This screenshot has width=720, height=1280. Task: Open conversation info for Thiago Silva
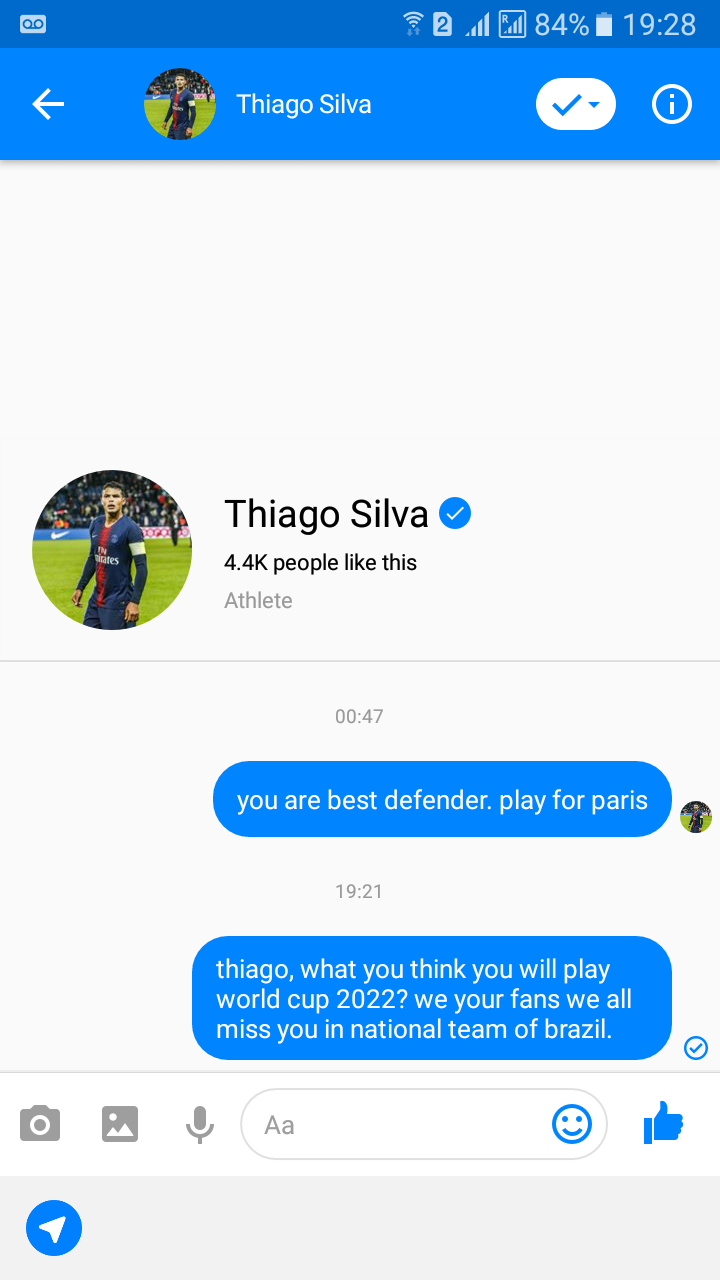point(672,104)
